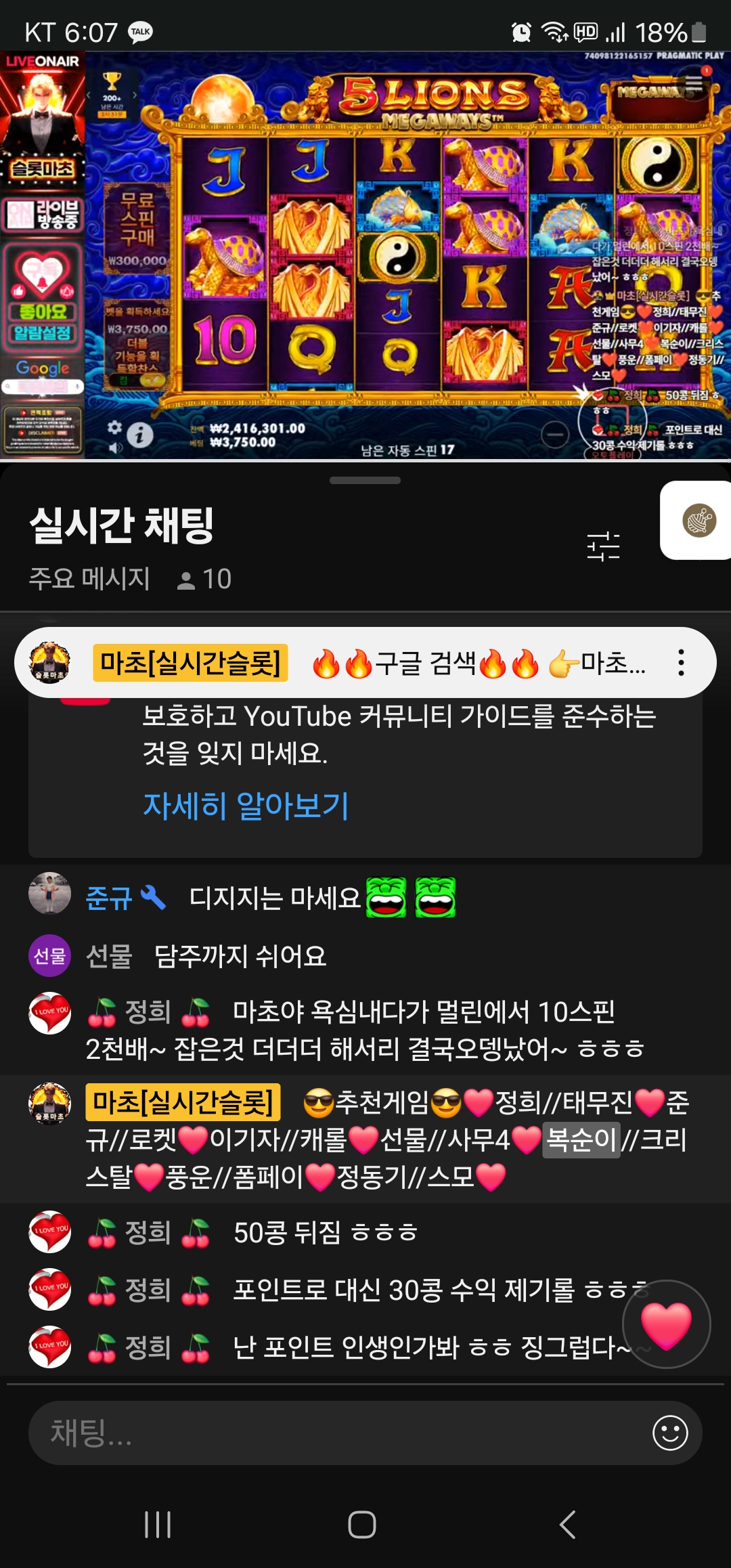Go back with the system back button
The width and height of the screenshot is (731, 1568).
(567, 1525)
